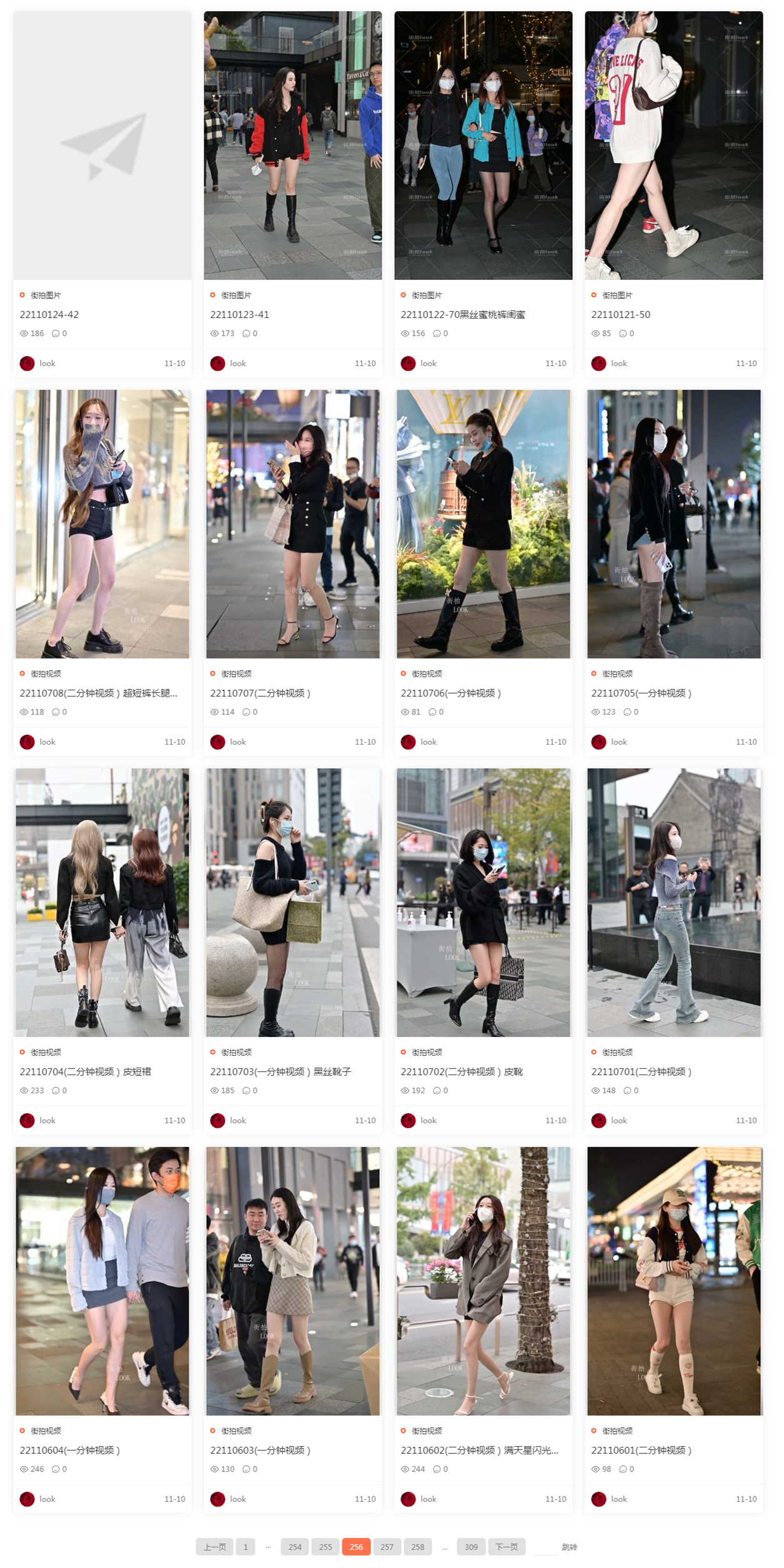Open post 22110121-50
Image resolution: width=784 pixels, height=1568 pixels.
click(620, 315)
